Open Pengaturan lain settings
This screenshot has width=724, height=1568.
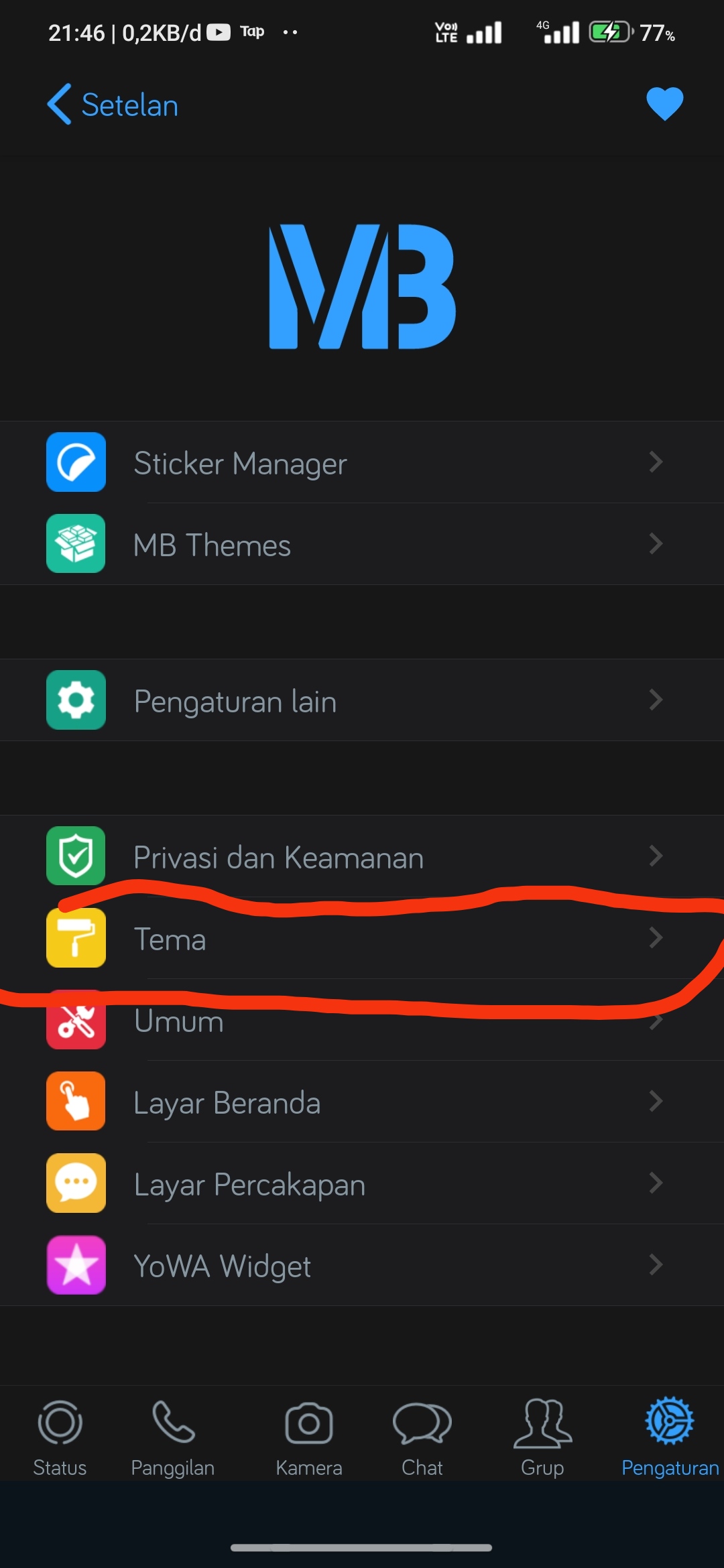coord(362,701)
